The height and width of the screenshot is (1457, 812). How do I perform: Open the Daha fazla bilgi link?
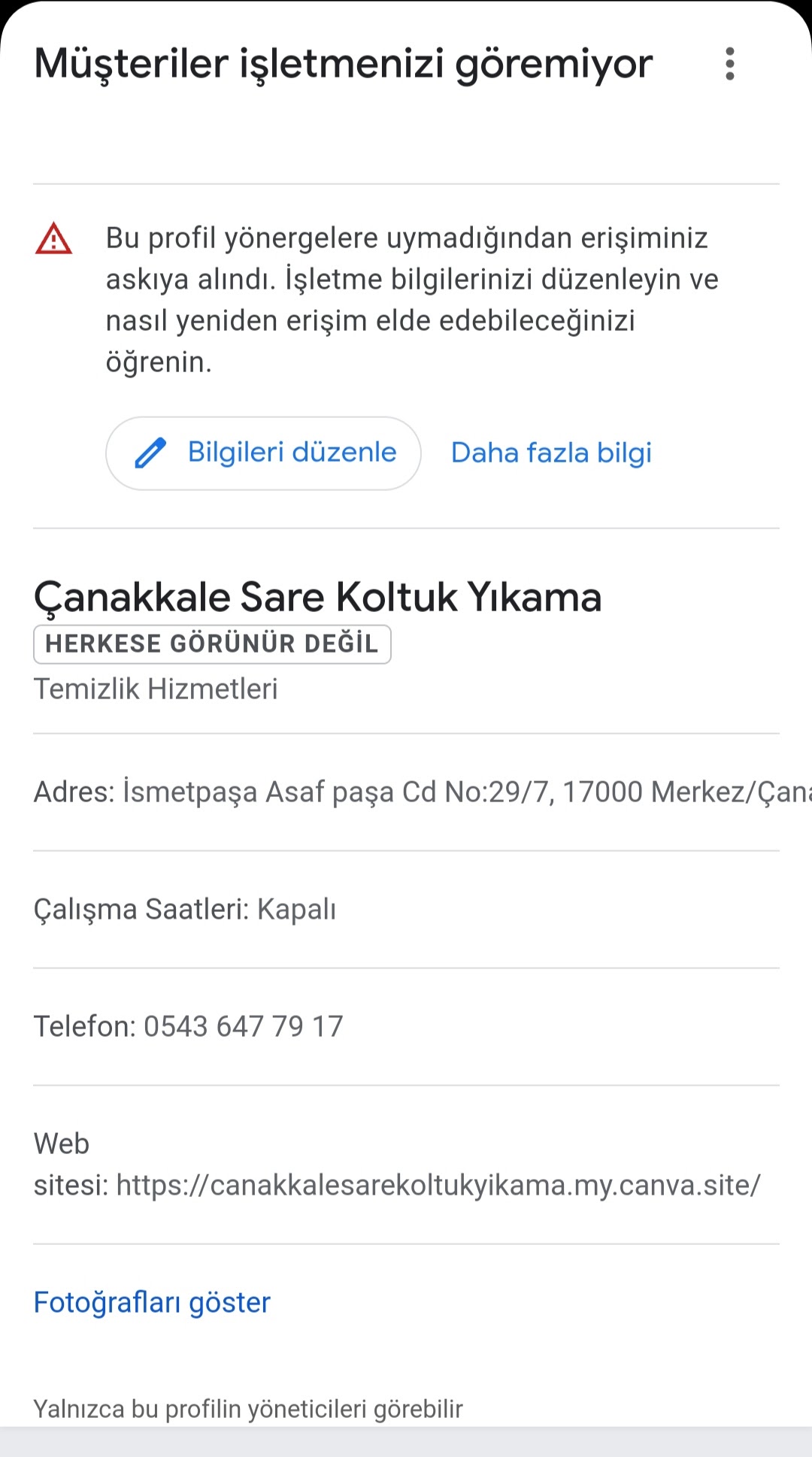(551, 453)
